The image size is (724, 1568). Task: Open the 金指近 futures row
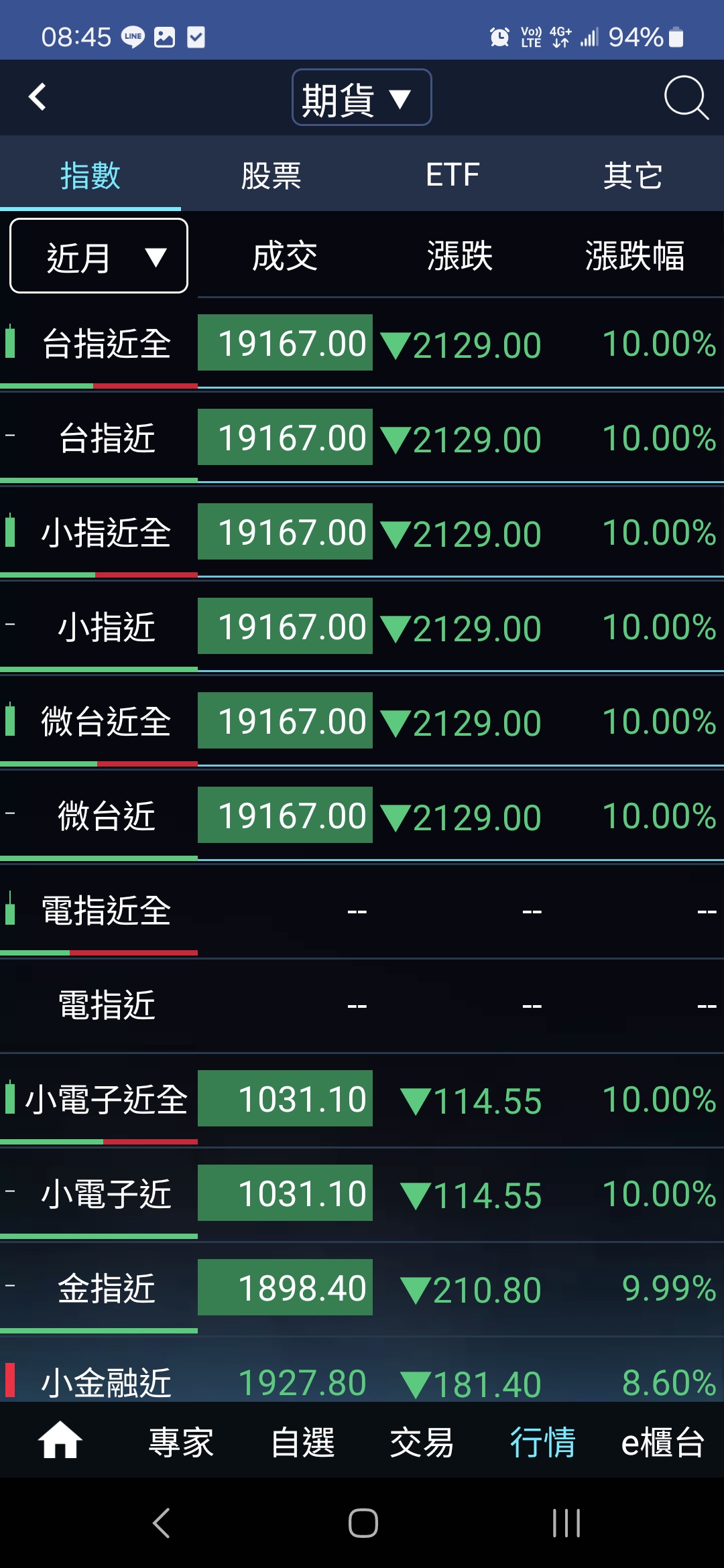pos(362,1288)
